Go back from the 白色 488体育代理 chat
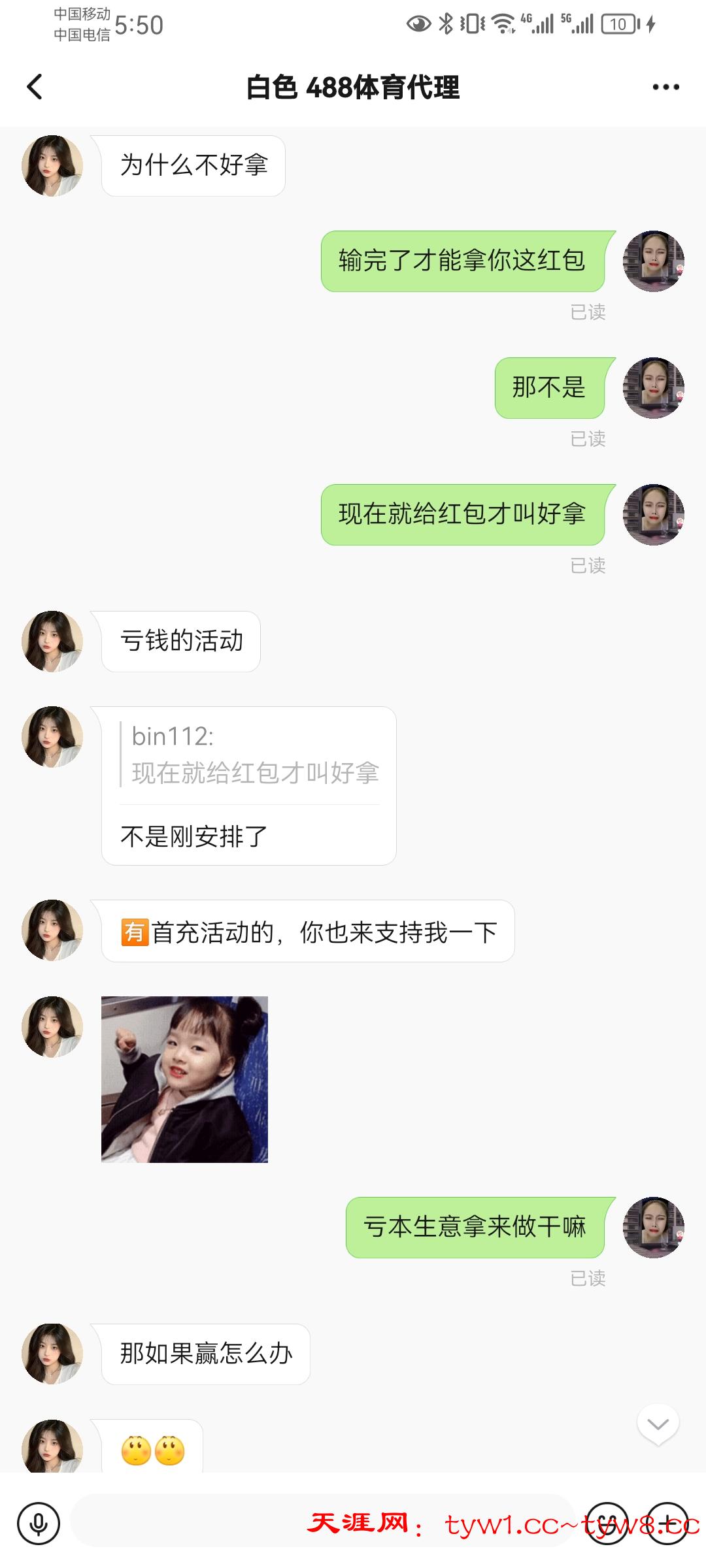This screenshot has height=1568, width=706. [35, 87]
